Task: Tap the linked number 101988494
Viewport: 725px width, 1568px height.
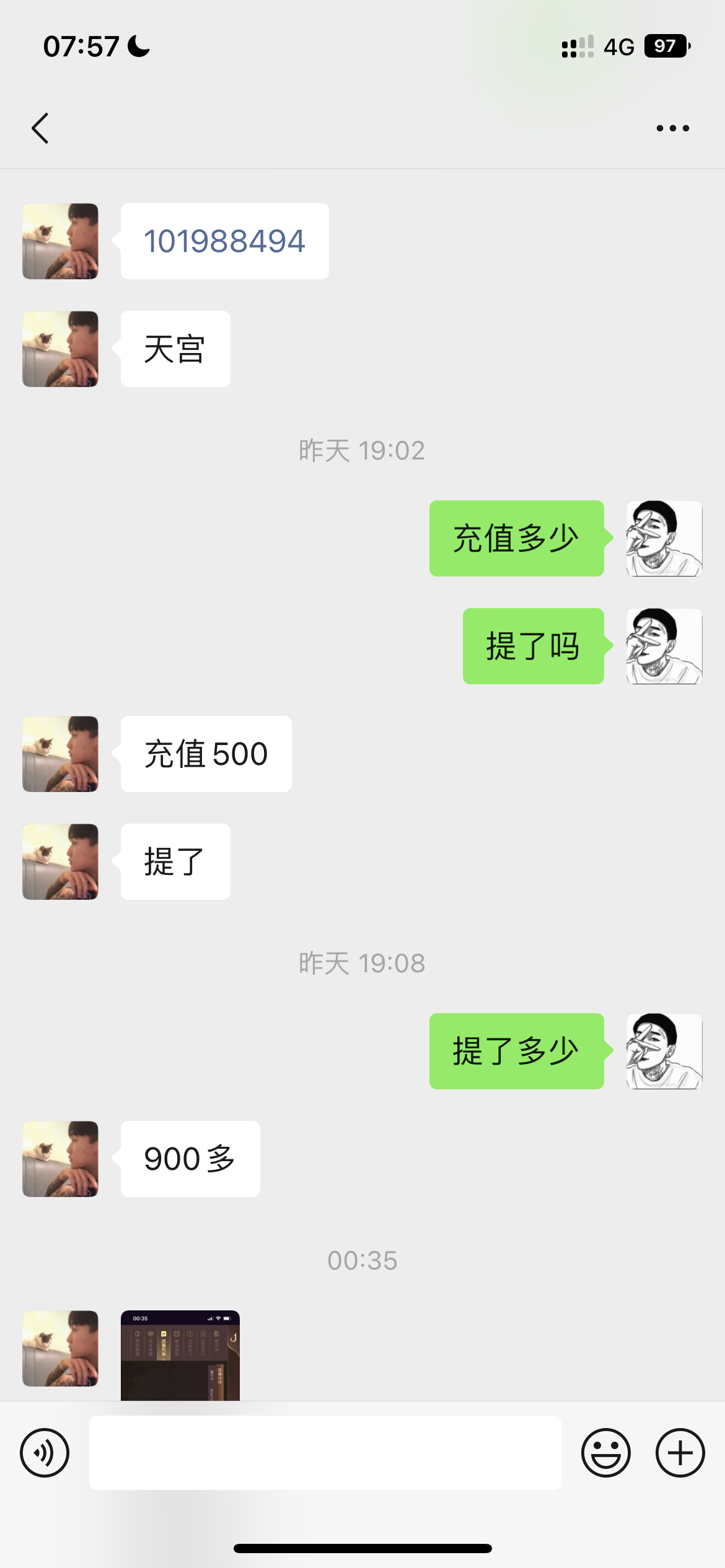Action: click(x=224, y=241)
